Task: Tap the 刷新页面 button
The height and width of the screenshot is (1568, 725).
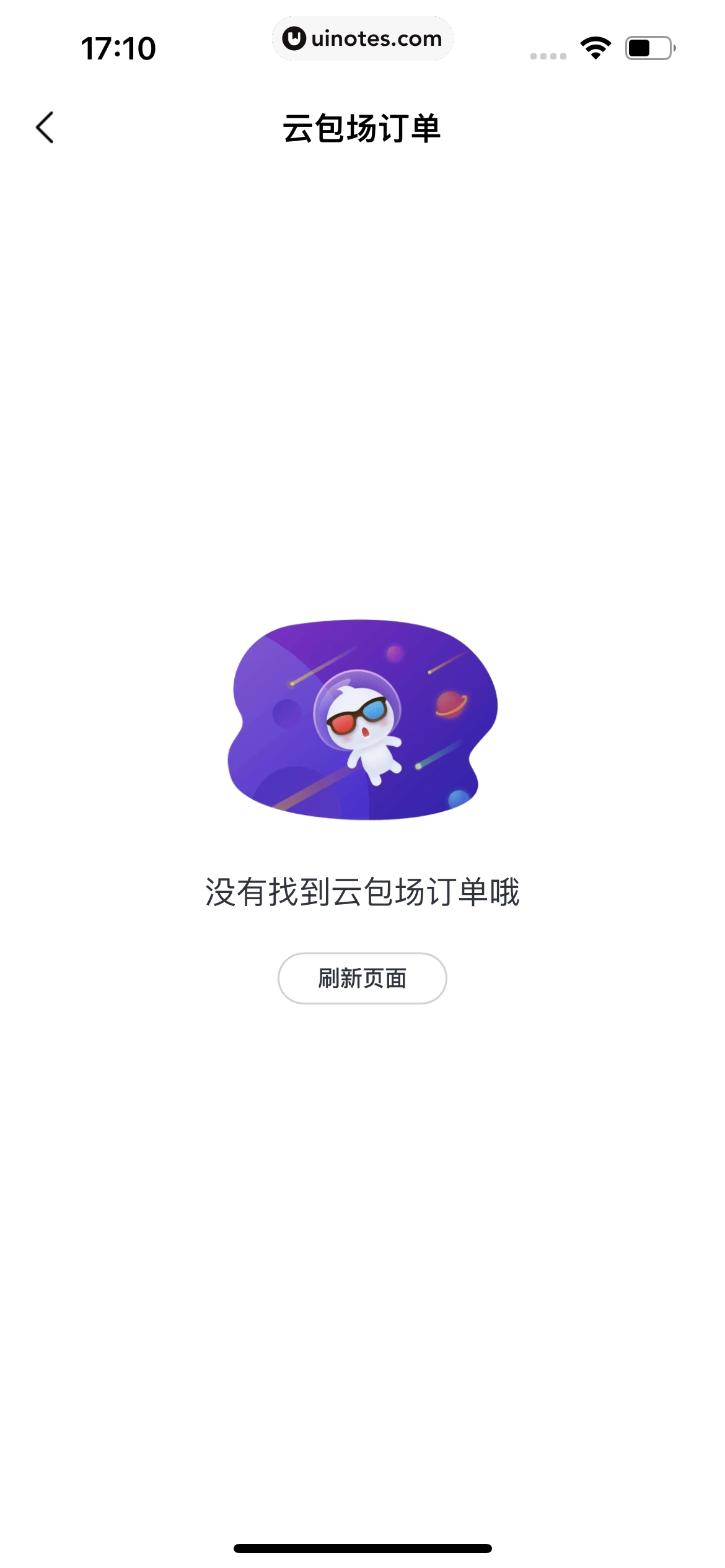Action: tap(362, 978)
